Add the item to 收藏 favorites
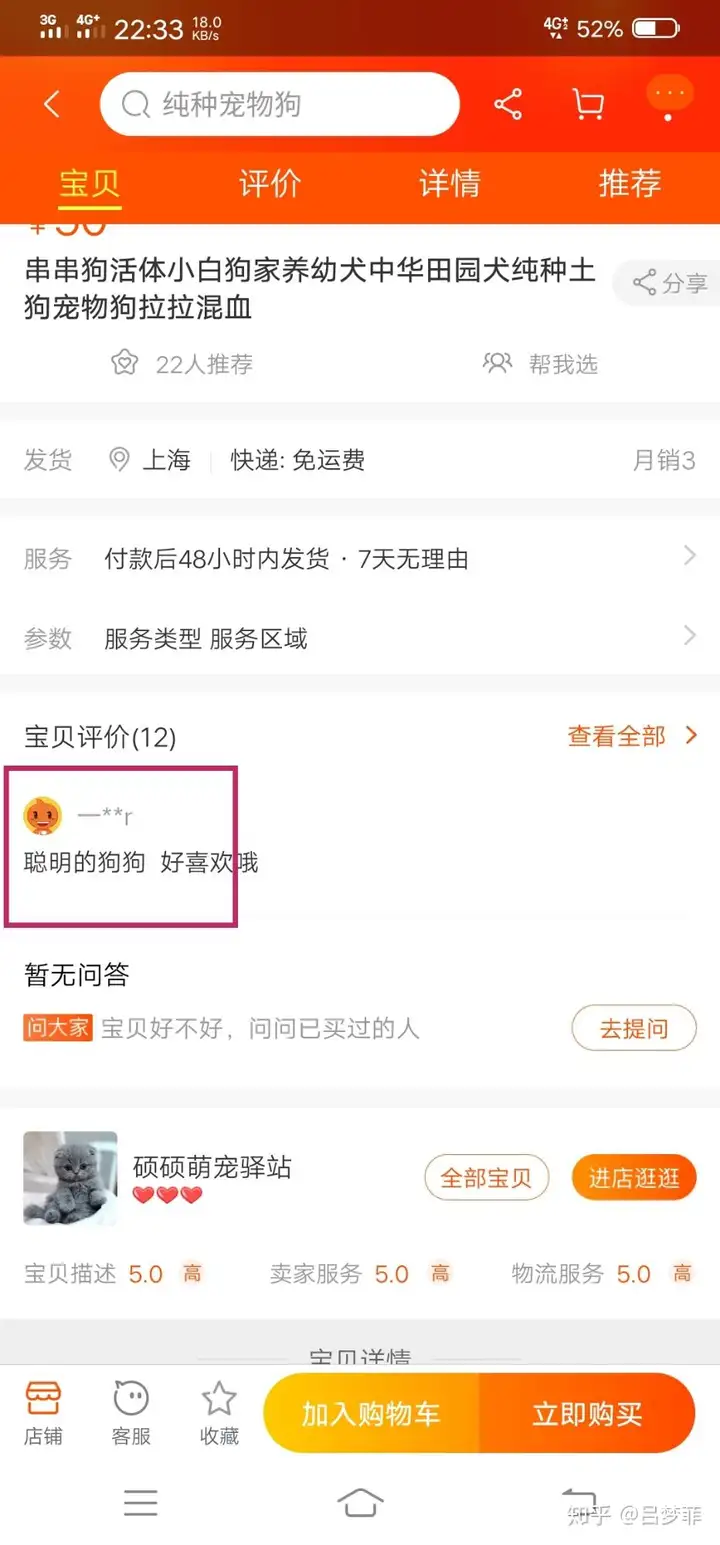720x1545 pixels. [x=219, y=1412]
